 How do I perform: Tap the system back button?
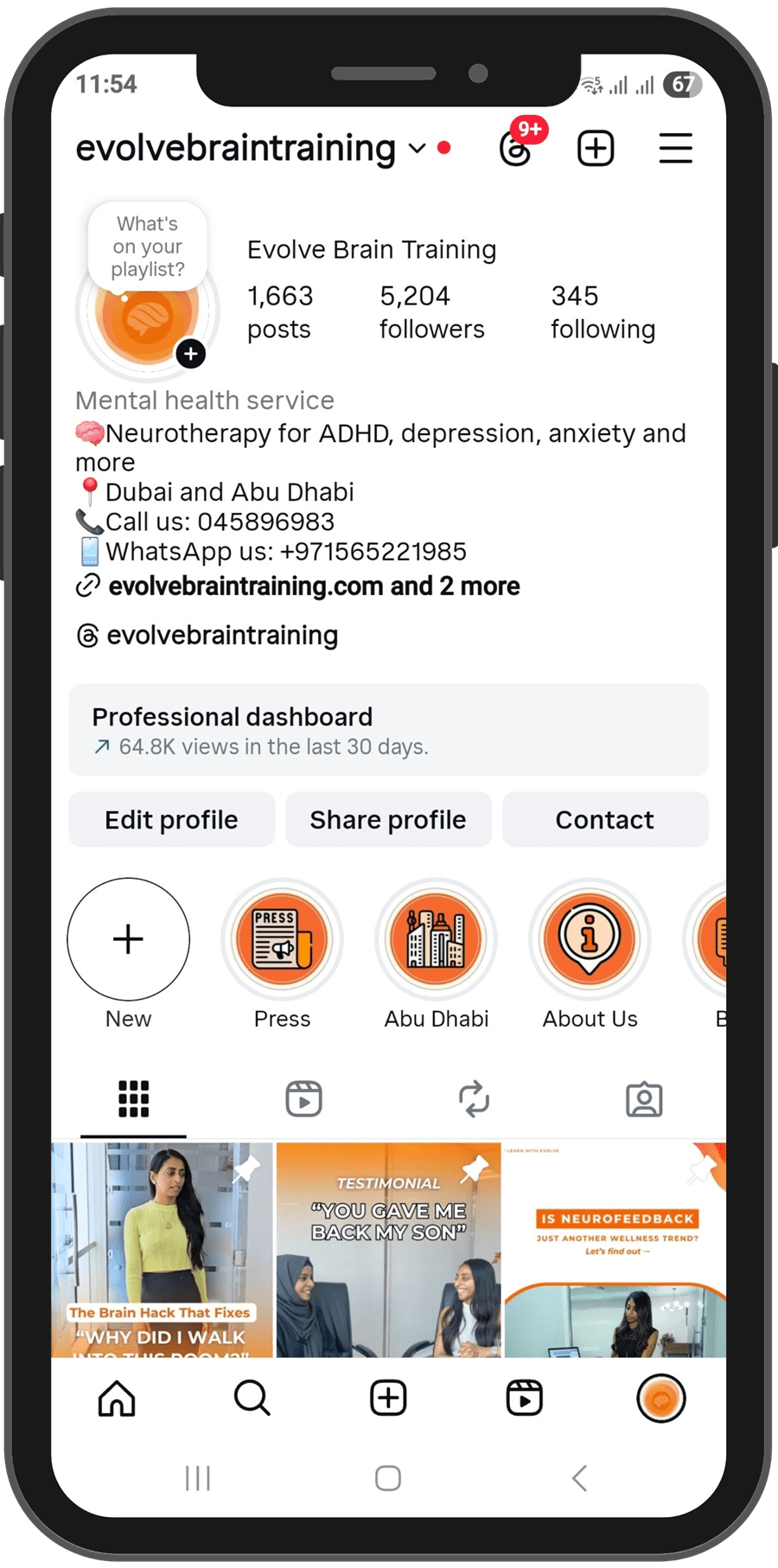click(580, 1478)
